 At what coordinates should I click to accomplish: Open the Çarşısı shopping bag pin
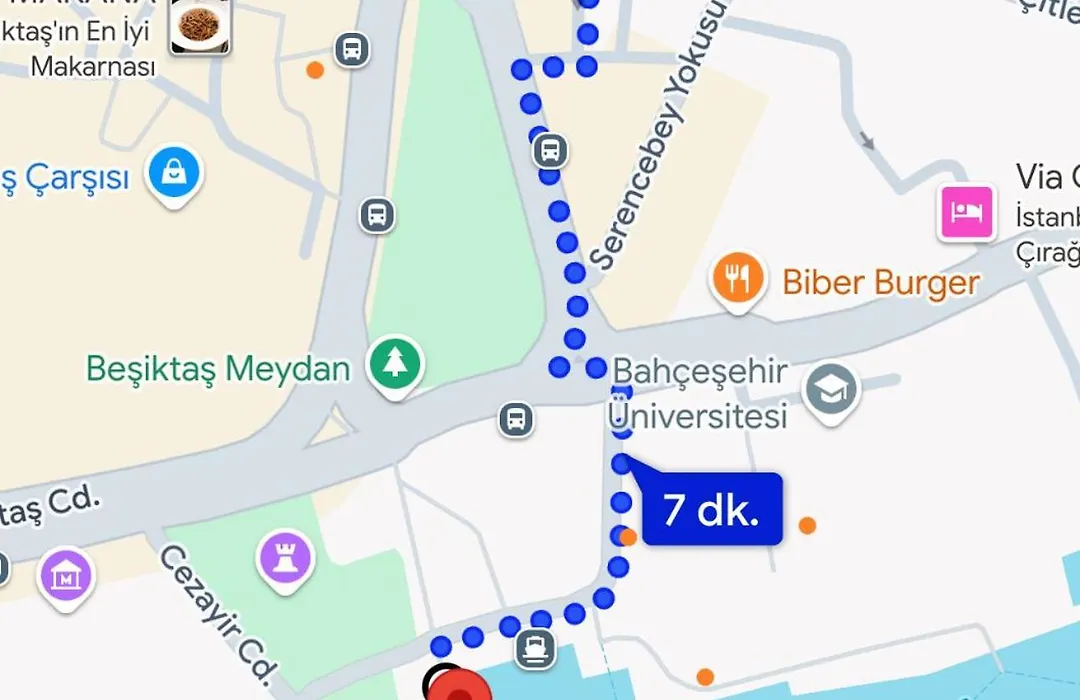pos(175,173)
